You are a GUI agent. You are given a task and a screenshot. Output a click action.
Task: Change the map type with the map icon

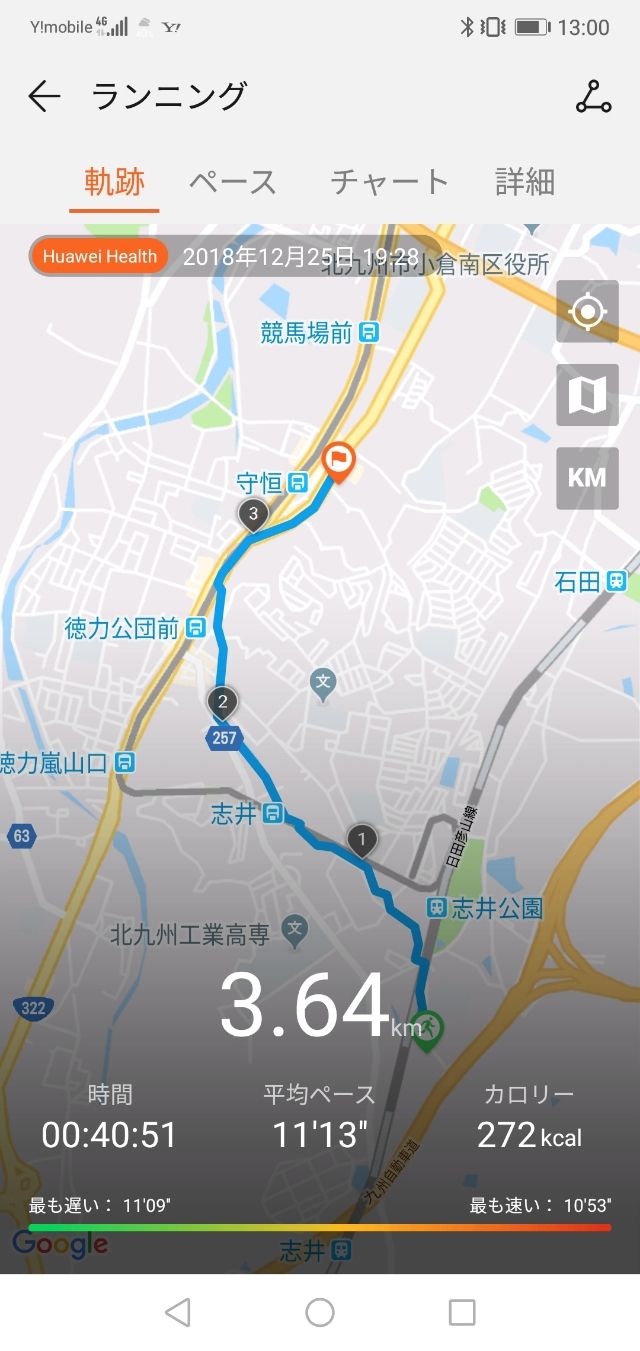(587, 395)
